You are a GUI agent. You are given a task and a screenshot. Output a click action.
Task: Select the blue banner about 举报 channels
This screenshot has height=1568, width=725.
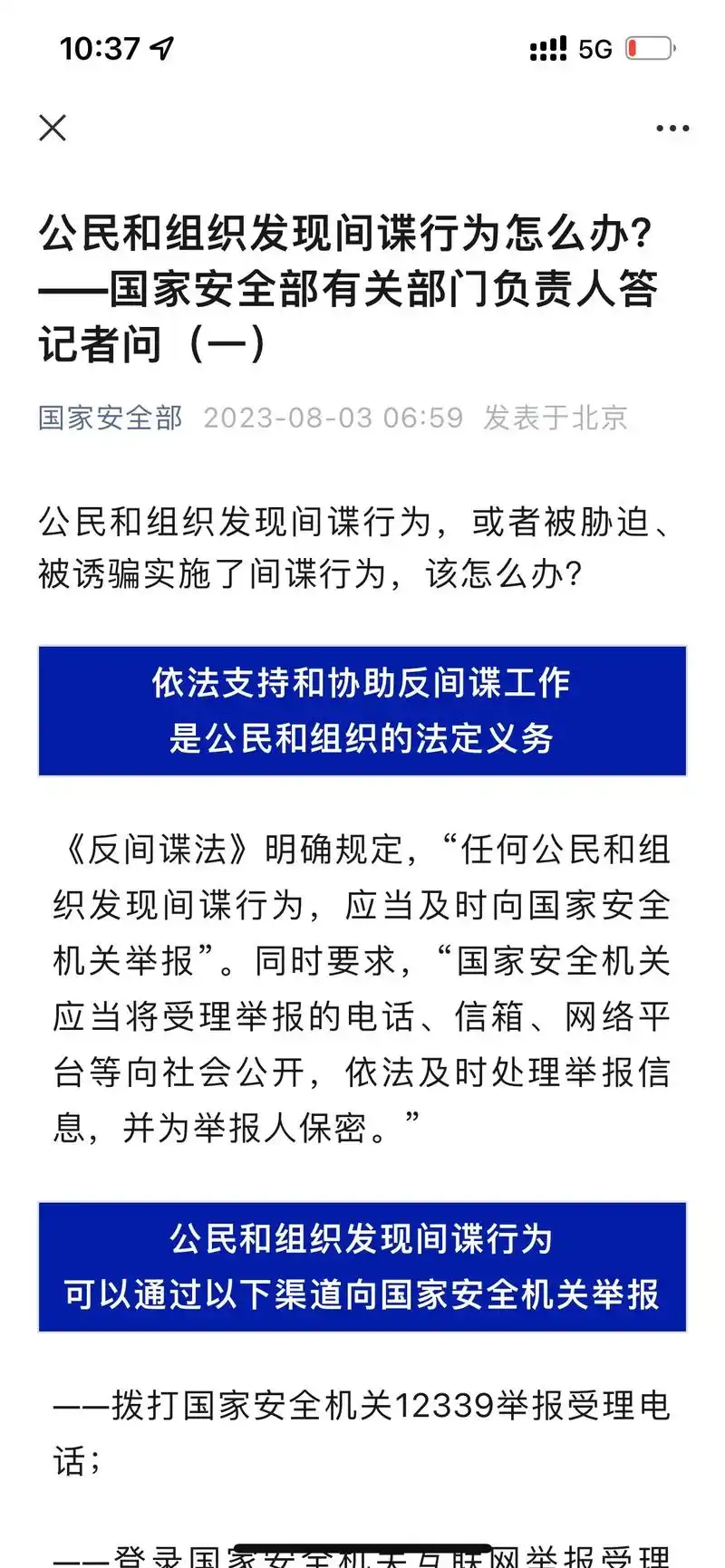pos(362,1268)
